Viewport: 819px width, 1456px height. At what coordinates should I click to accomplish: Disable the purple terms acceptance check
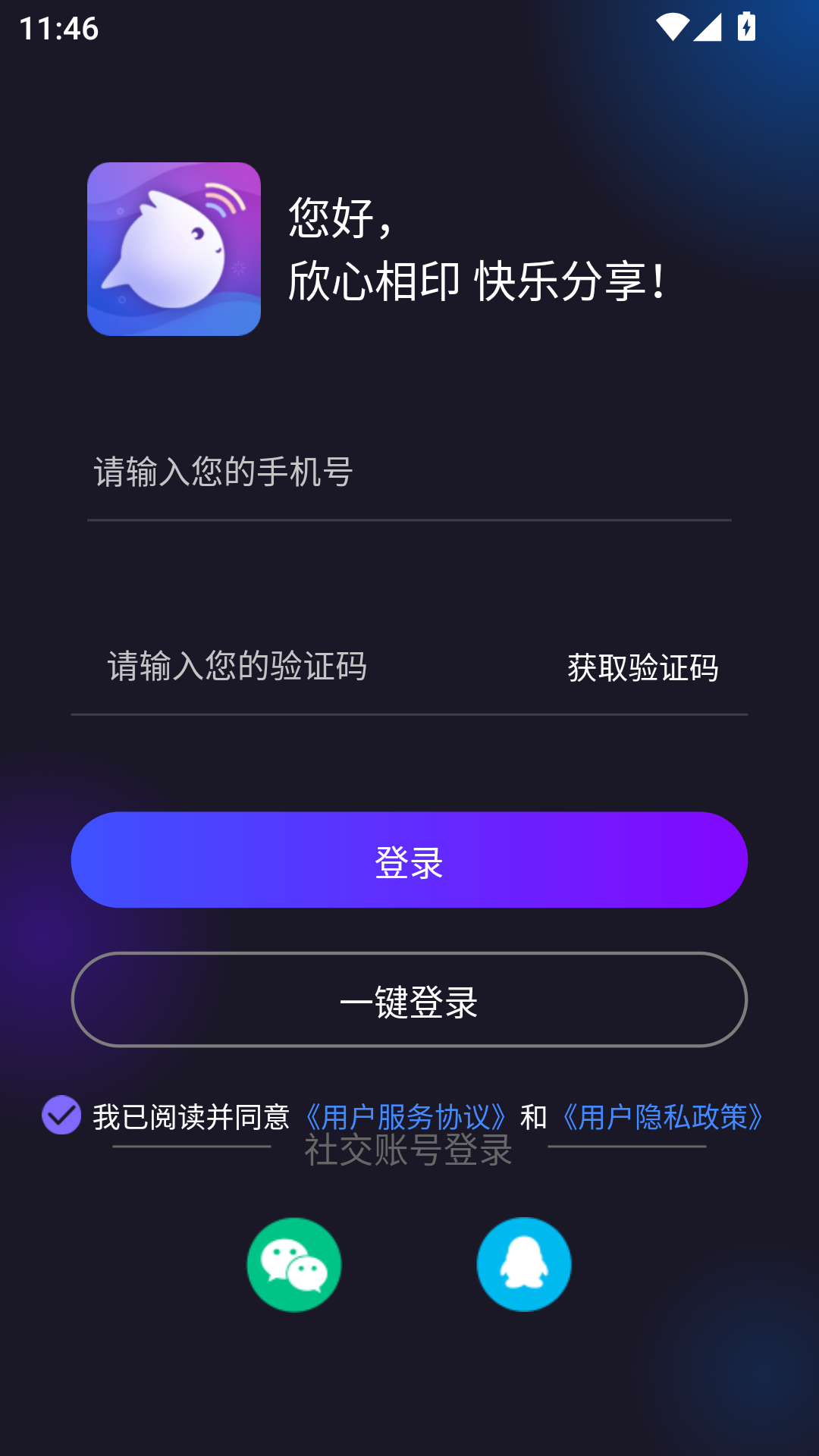[61, 1115]
